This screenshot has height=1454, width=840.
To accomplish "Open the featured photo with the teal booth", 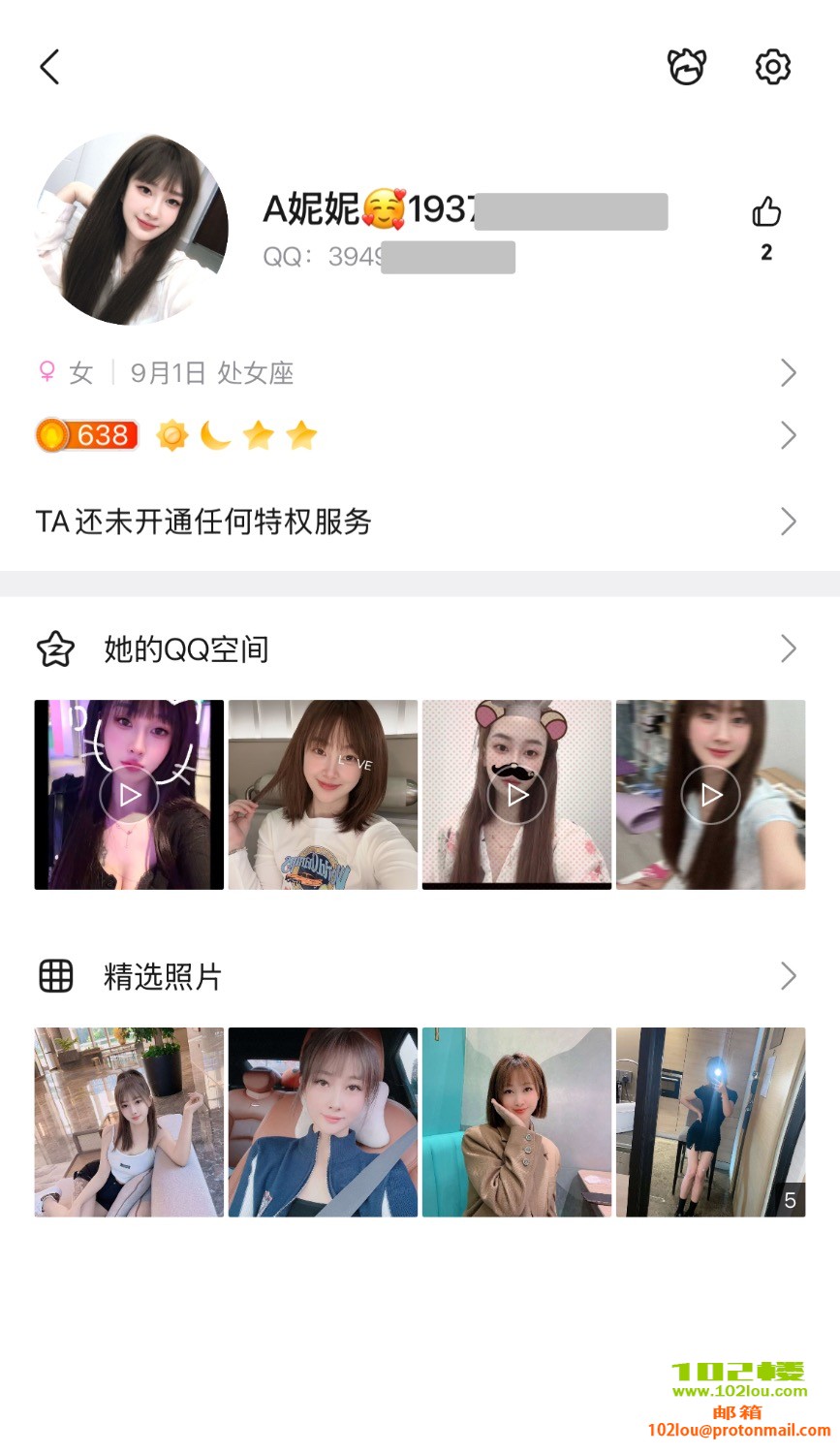I will pos(516,1122).
